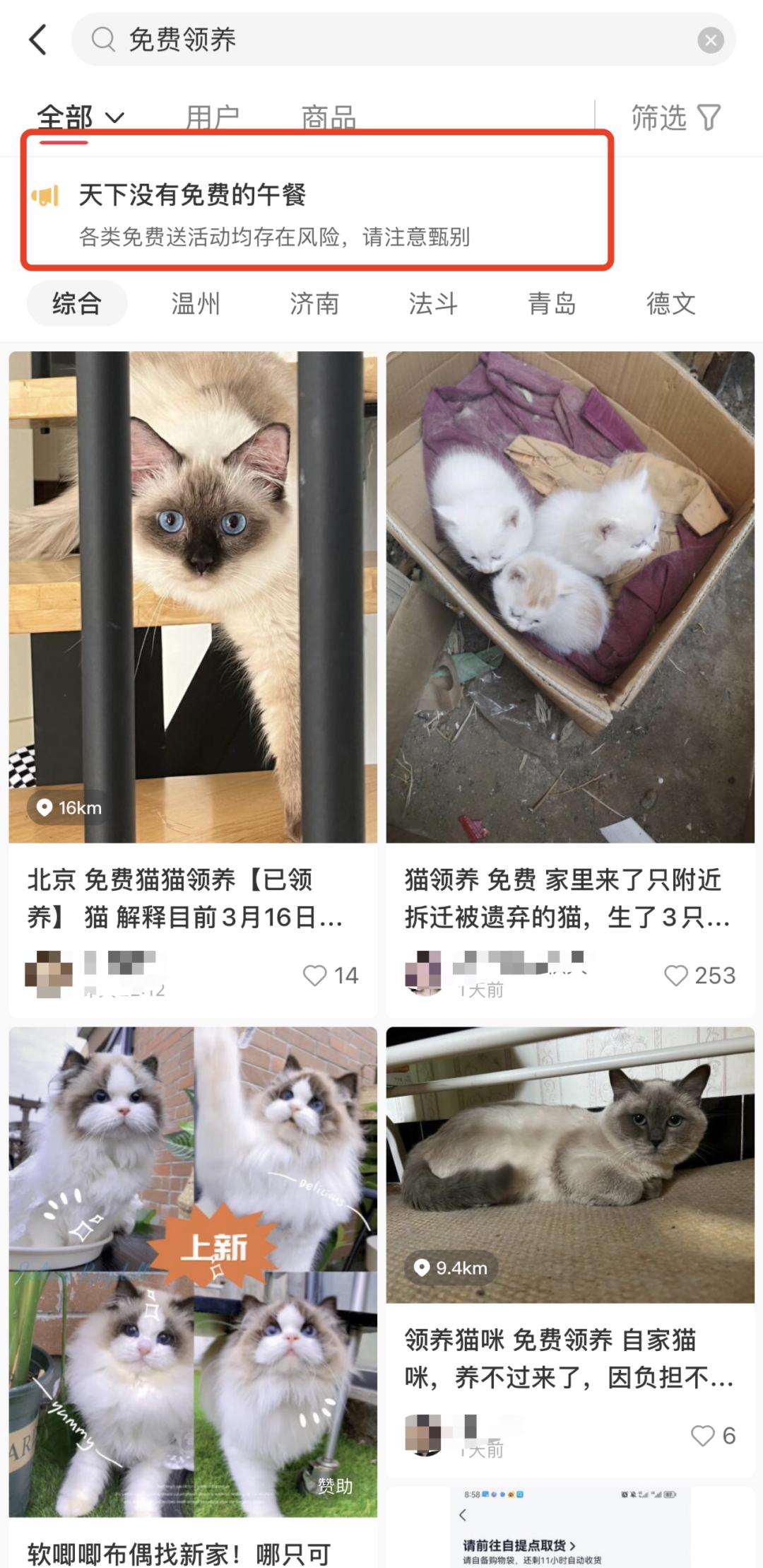Click the back arrow to return
763x1568 pixels.
[x=38, y=40]
